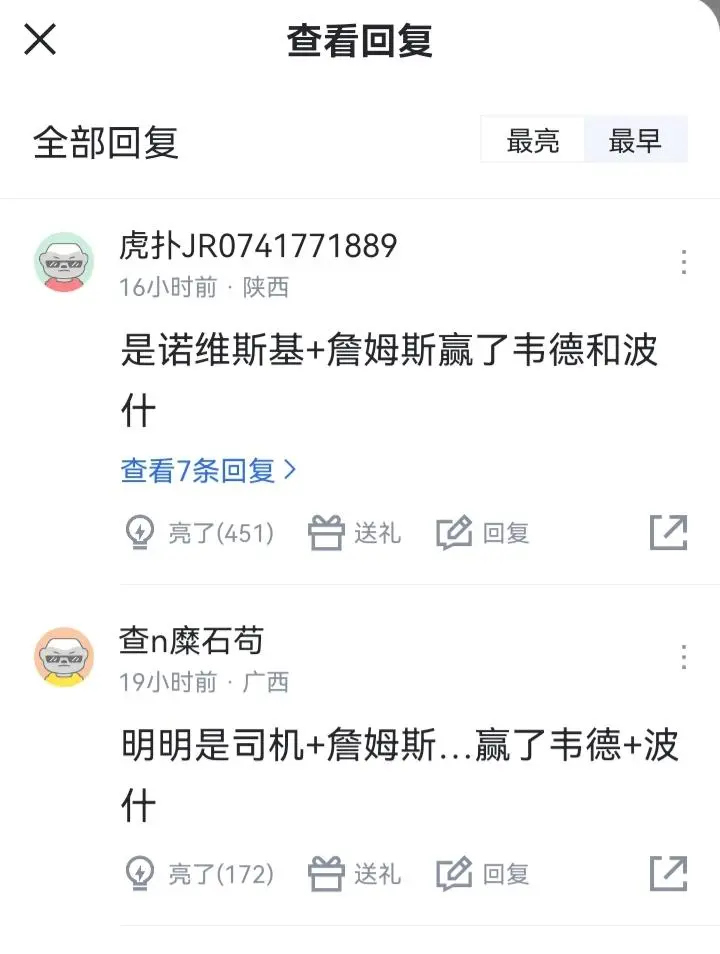The image size is (720, 954).
Task: Share 查n糜石苟's comment
Action: pos(668,874)
